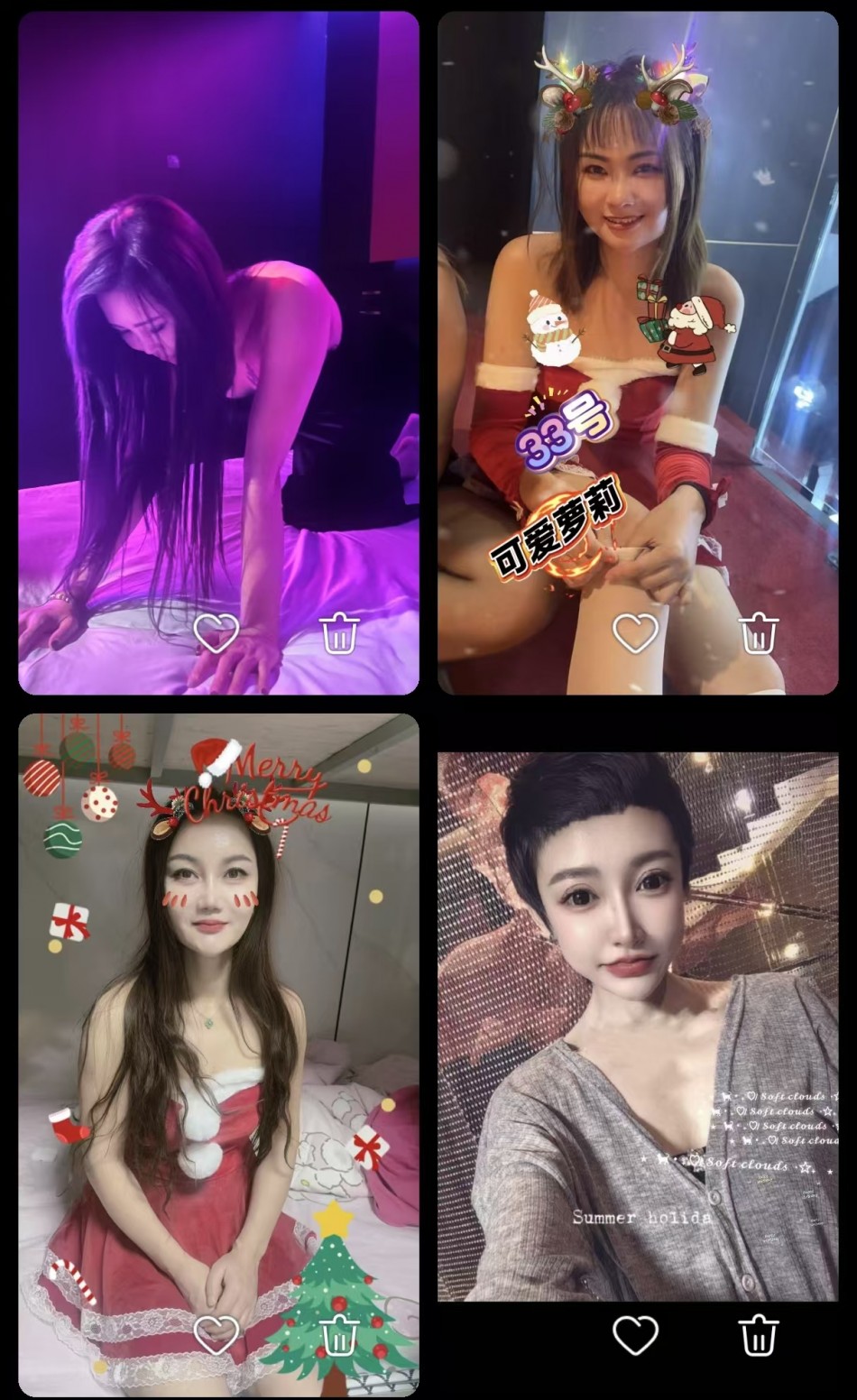The height and width of the screenshot is (1400, 857).
Task: Delete the Merry Christmas photo
Action: [x=340, y=1334]
